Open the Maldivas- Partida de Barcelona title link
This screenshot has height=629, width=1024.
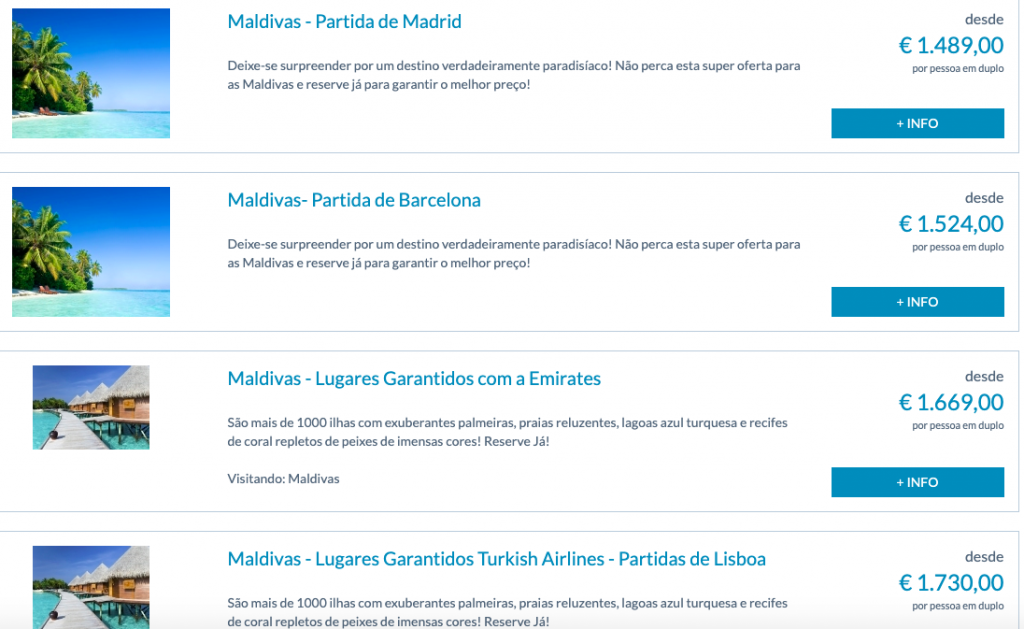click(354, 200)
